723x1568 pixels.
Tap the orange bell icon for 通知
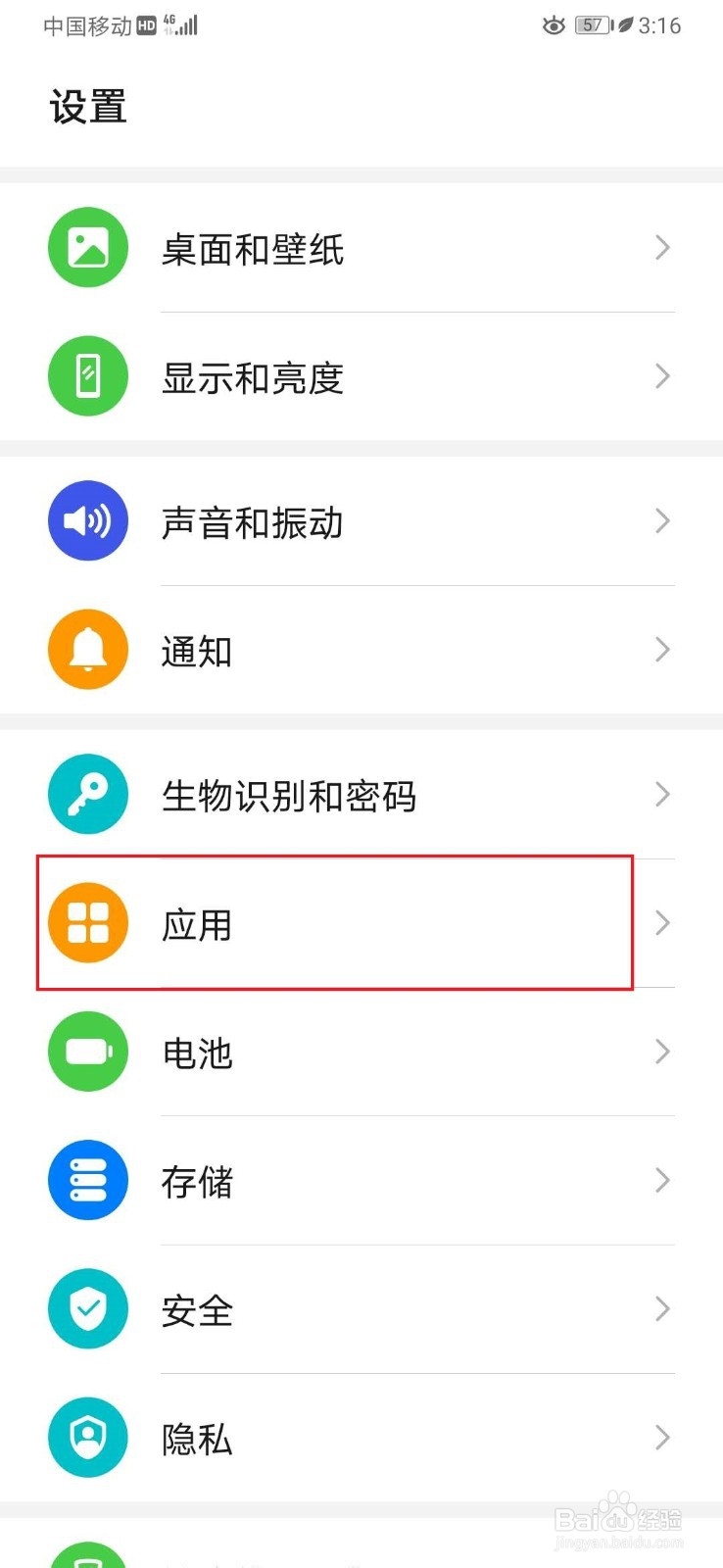tap(87, 649)
